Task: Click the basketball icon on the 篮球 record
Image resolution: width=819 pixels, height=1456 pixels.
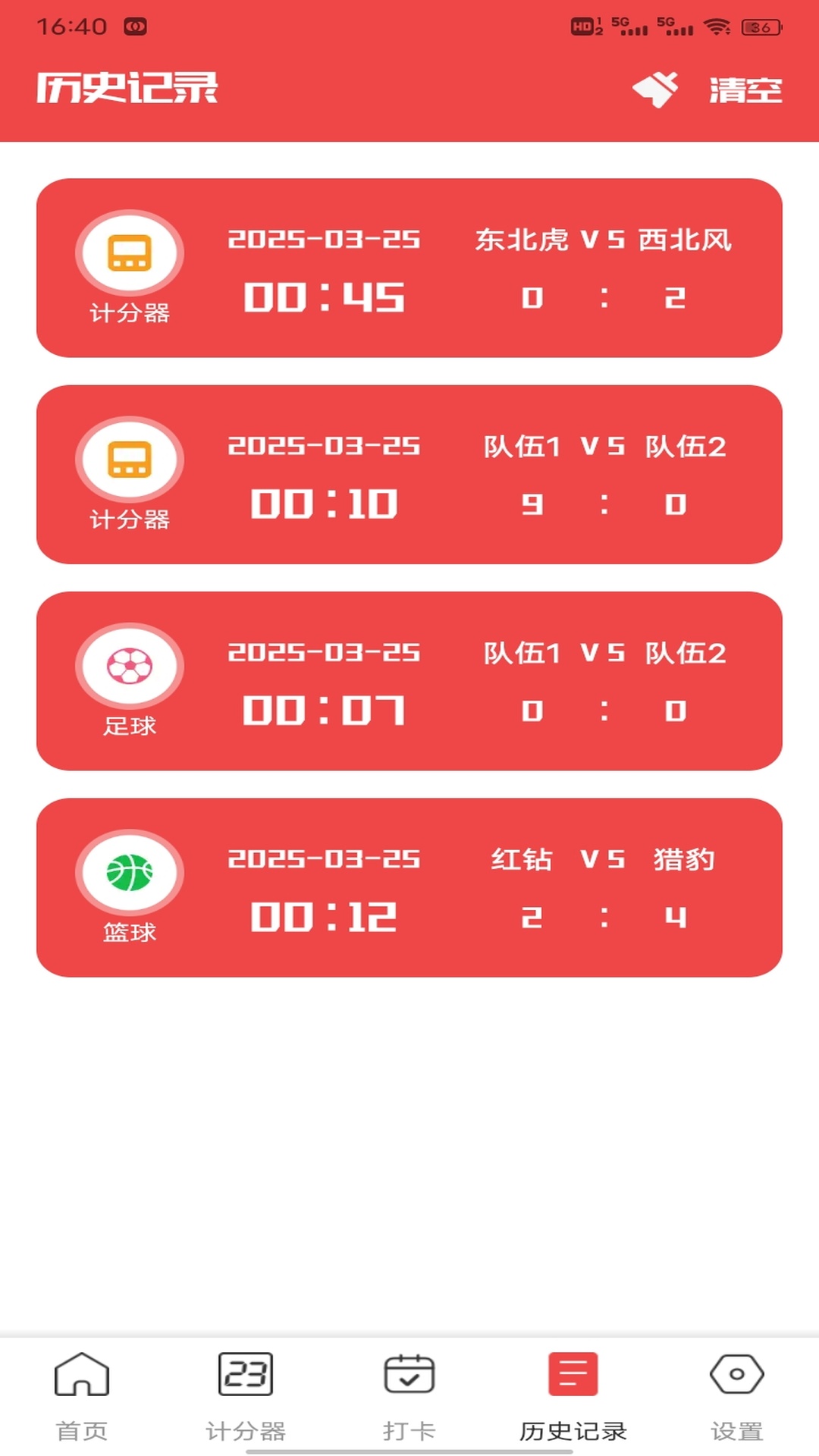Action: [x=129, y=874]
